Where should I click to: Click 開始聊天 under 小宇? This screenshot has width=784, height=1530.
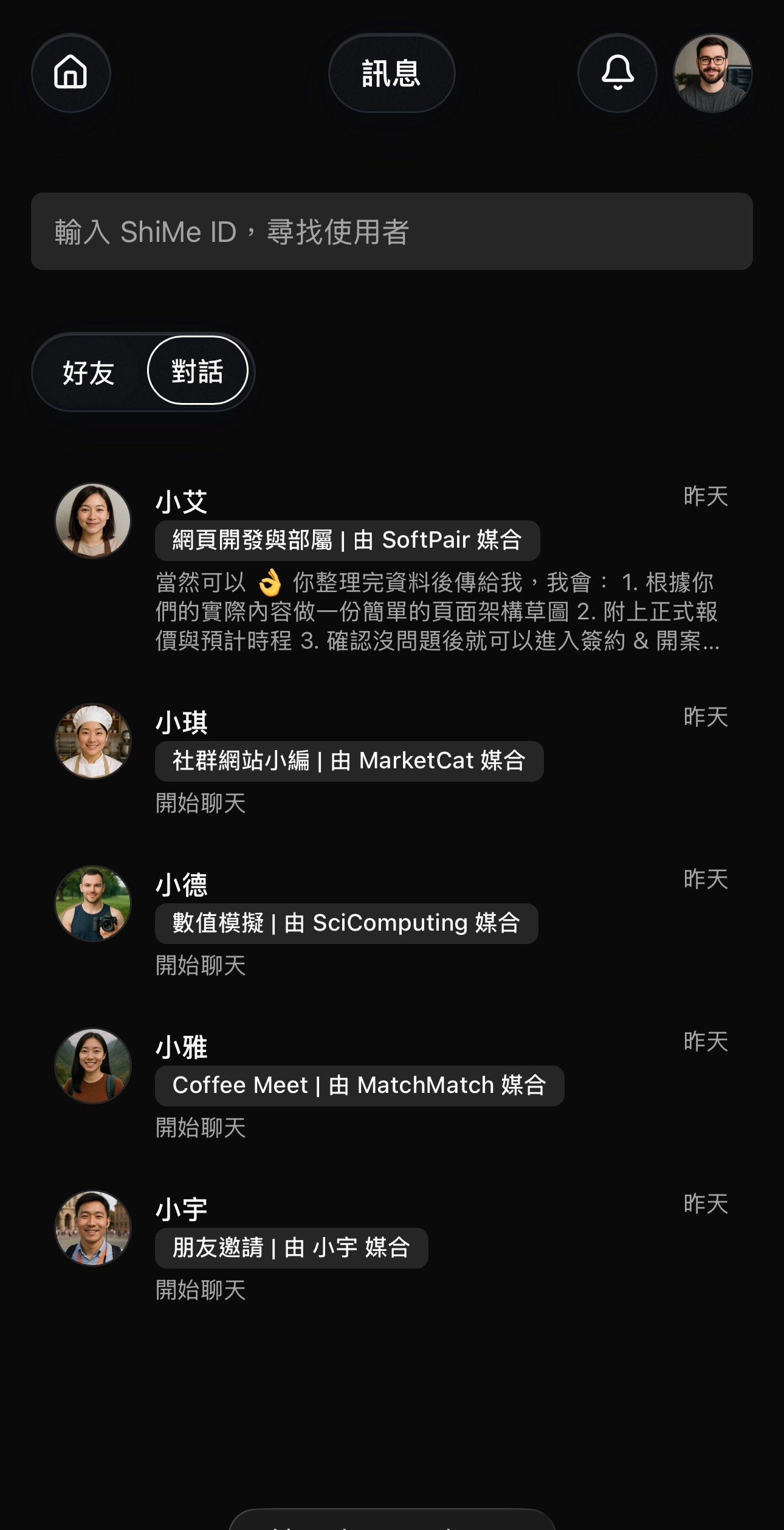click(201, 1289)
